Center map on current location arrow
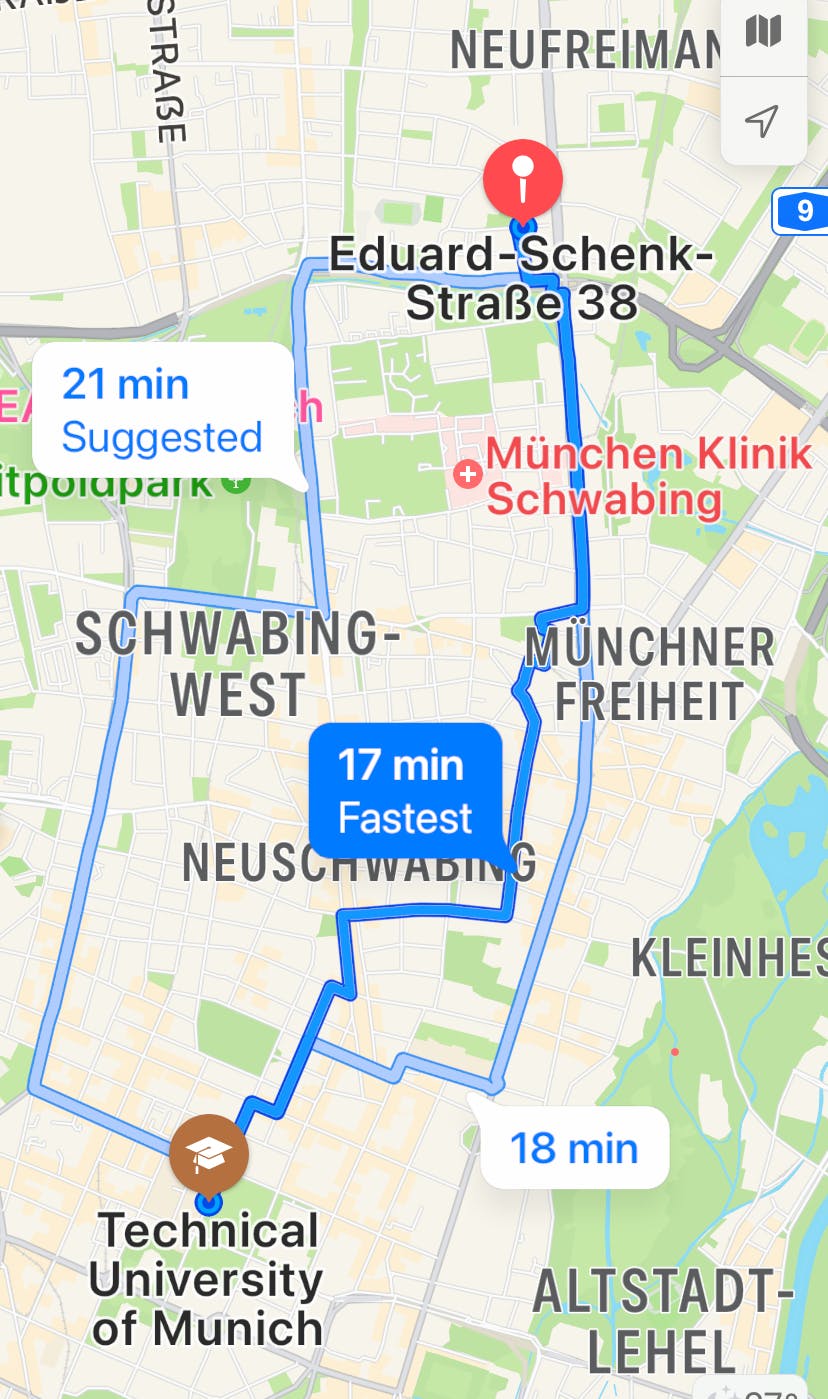The image size is (828, 1399). (763, 121)
